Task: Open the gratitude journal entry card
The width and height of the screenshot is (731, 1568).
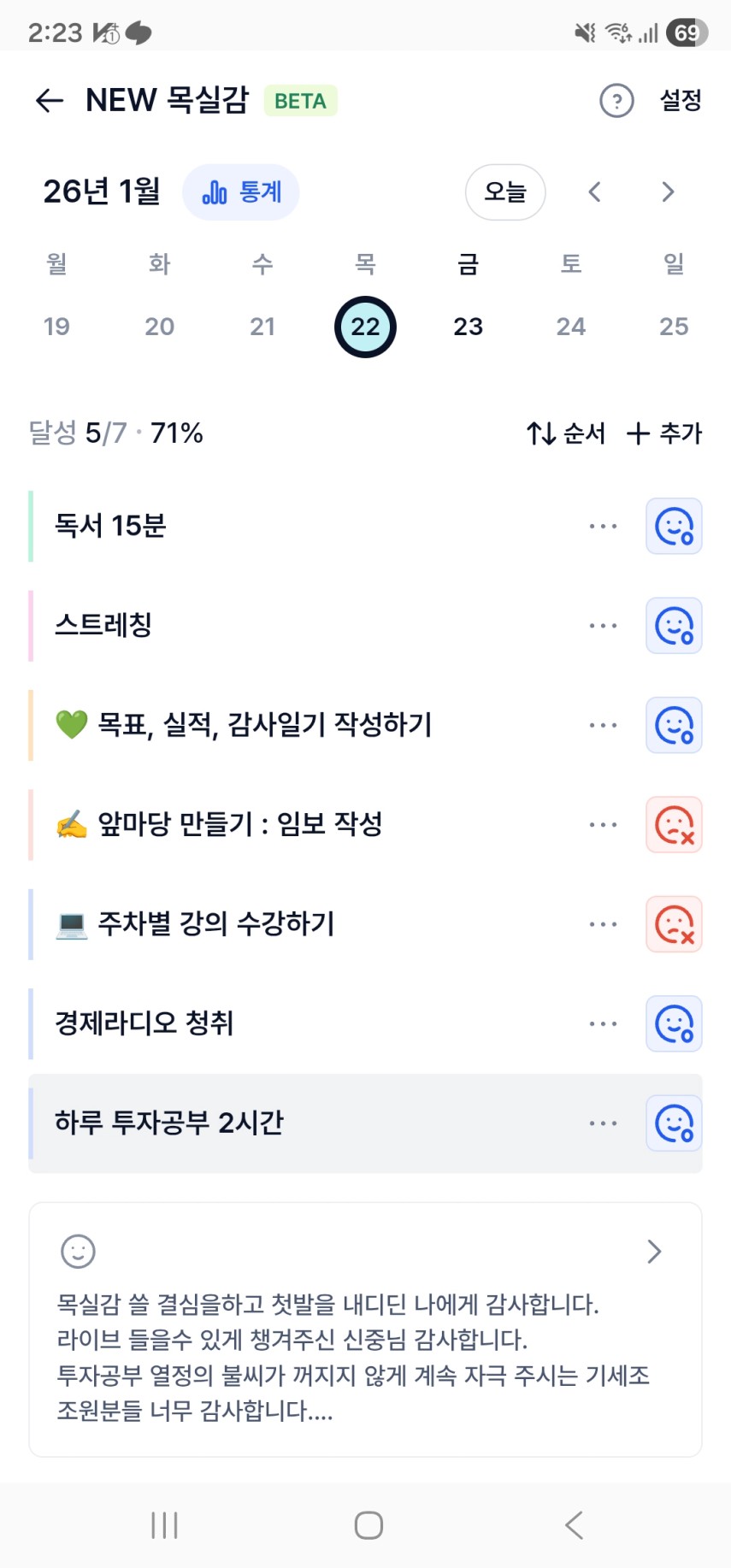Action: coord(365,1329)
